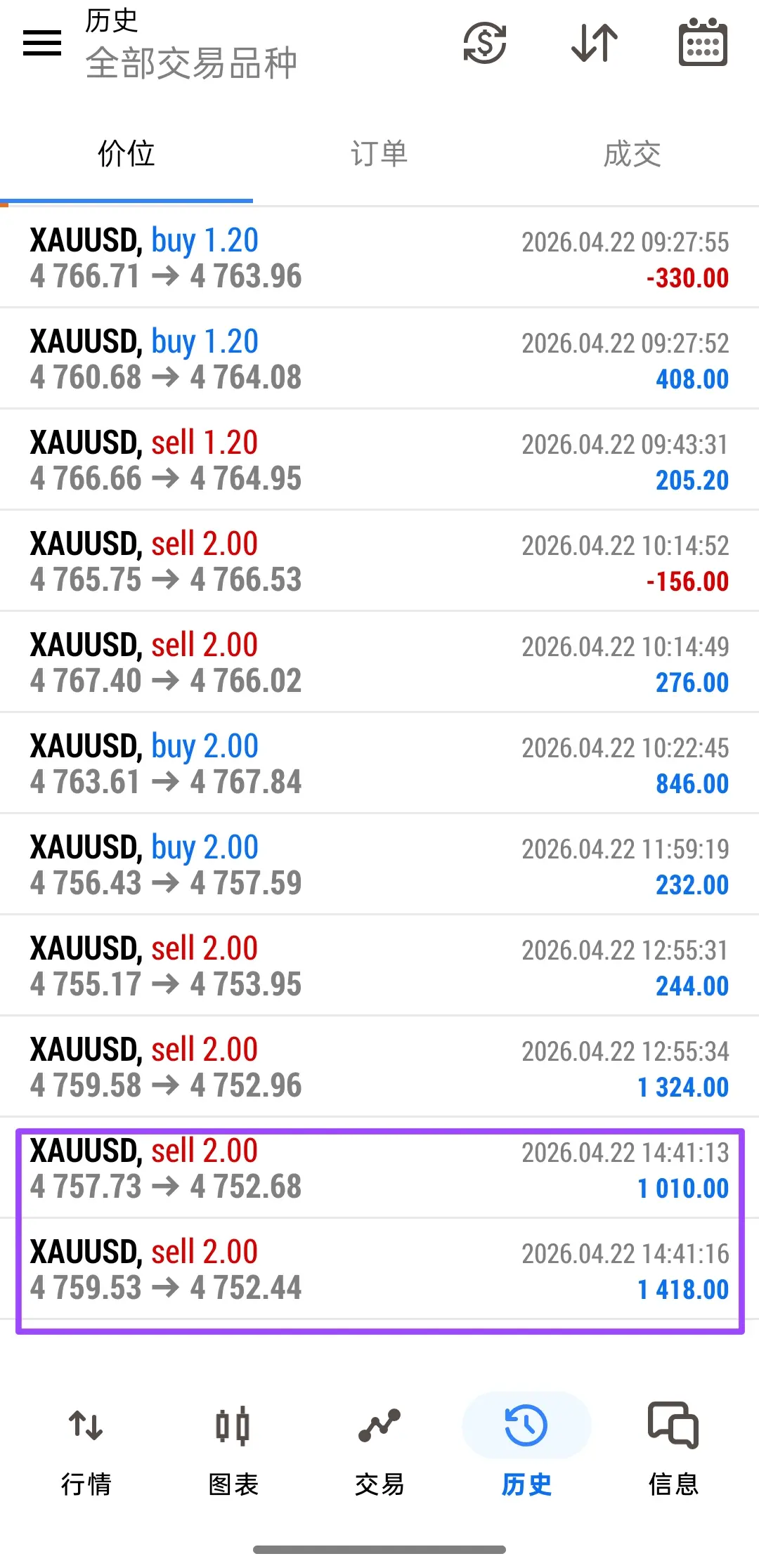Open the sell 2.00 trade with 1 324.00 profit
This screenshot has height=1568, width=759.
[379, 1067]
